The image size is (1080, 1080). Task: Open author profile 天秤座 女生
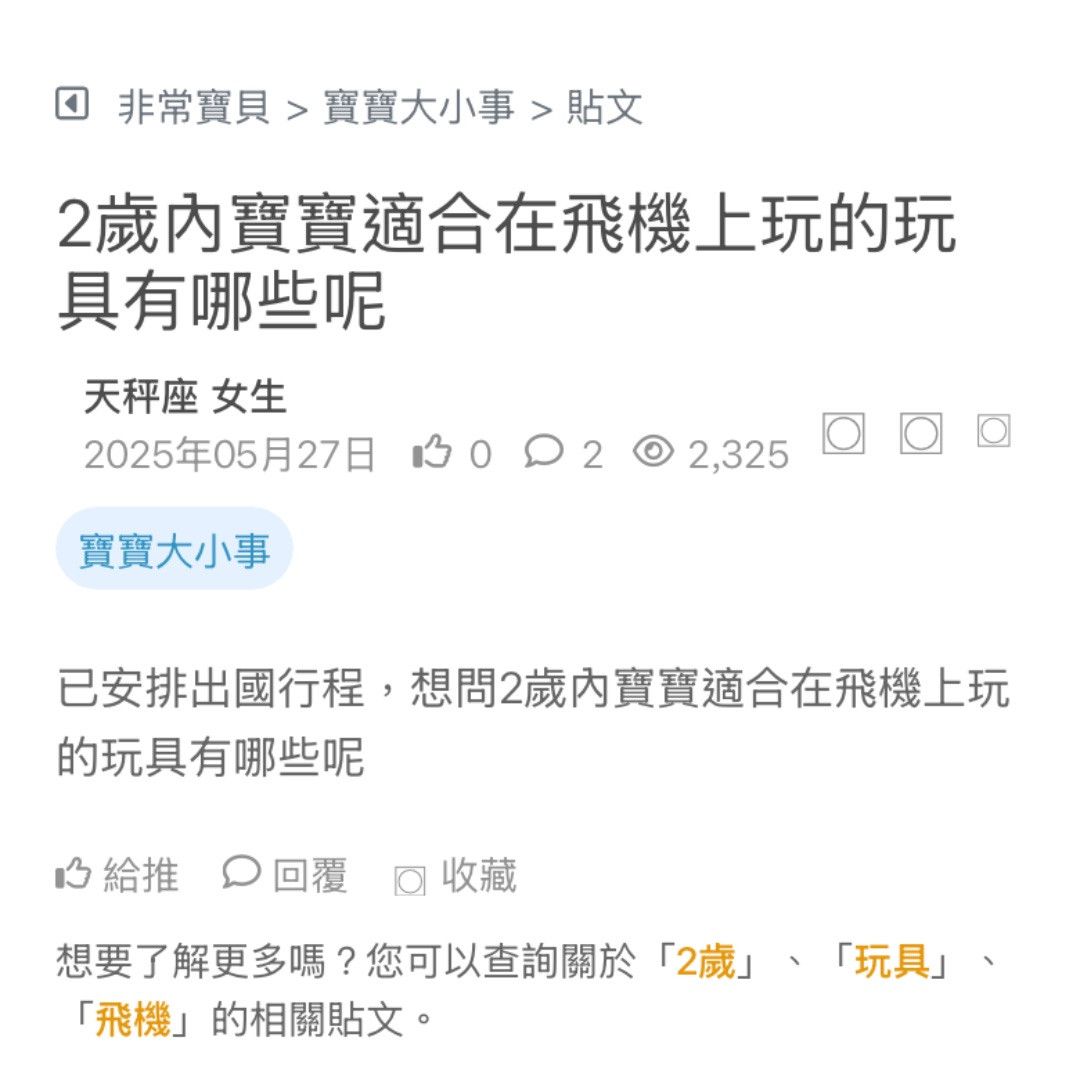pos(185,398)
